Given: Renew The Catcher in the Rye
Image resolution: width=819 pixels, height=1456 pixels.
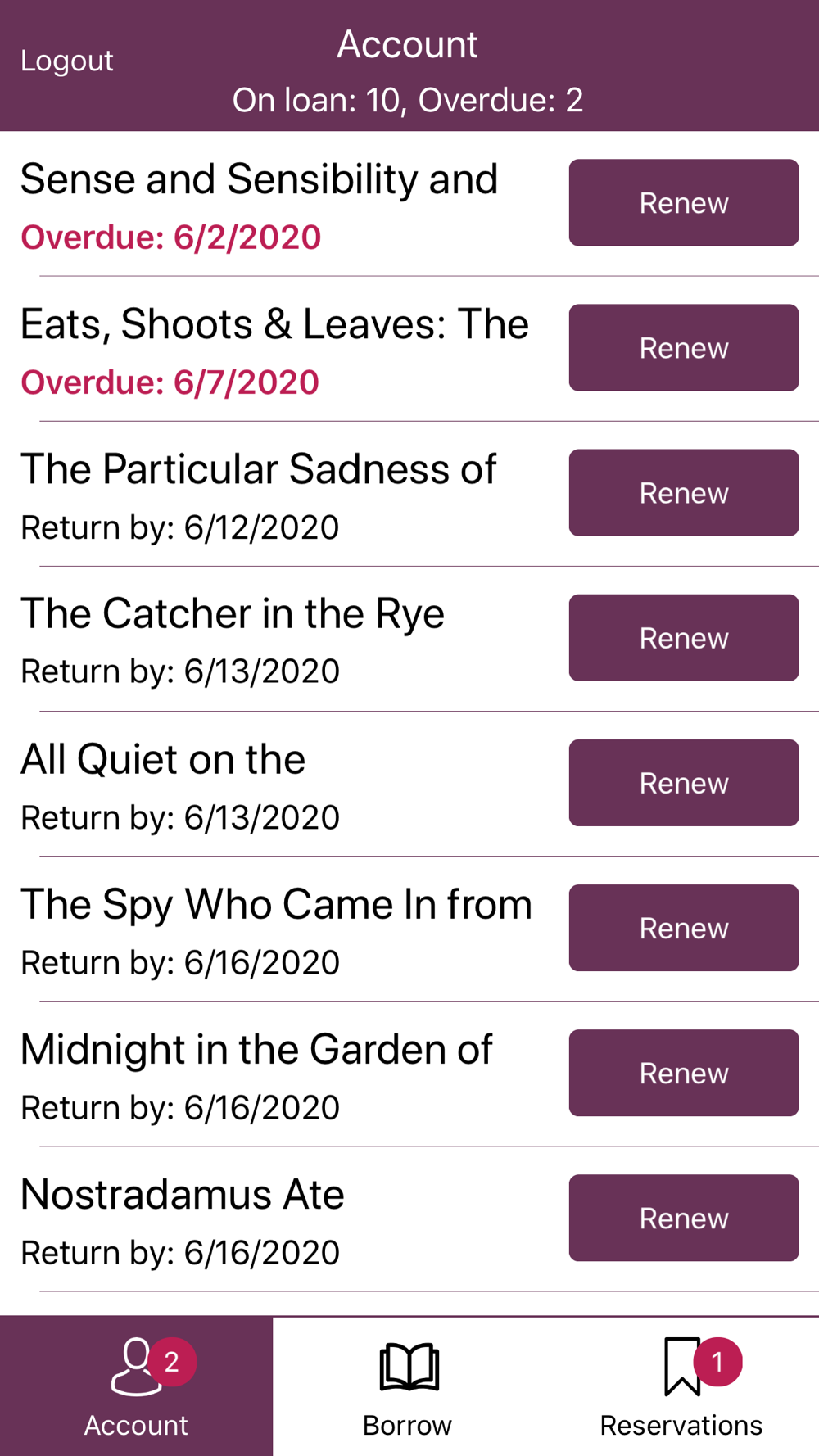Looking at the screenshot, I should tap(684, 637).
